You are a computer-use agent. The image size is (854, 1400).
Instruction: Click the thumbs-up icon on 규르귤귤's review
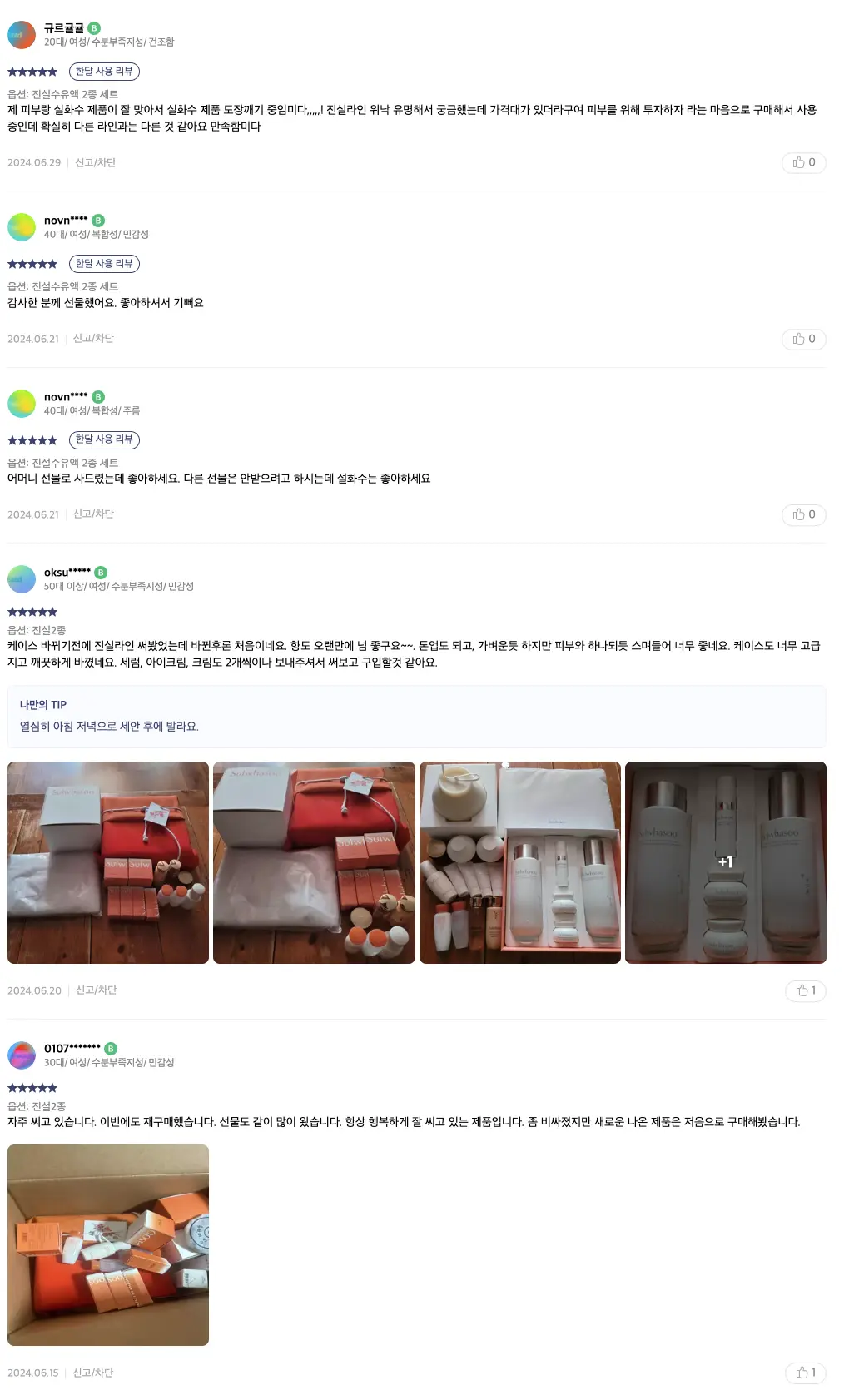pyautogui.click(x=803, y=162)
